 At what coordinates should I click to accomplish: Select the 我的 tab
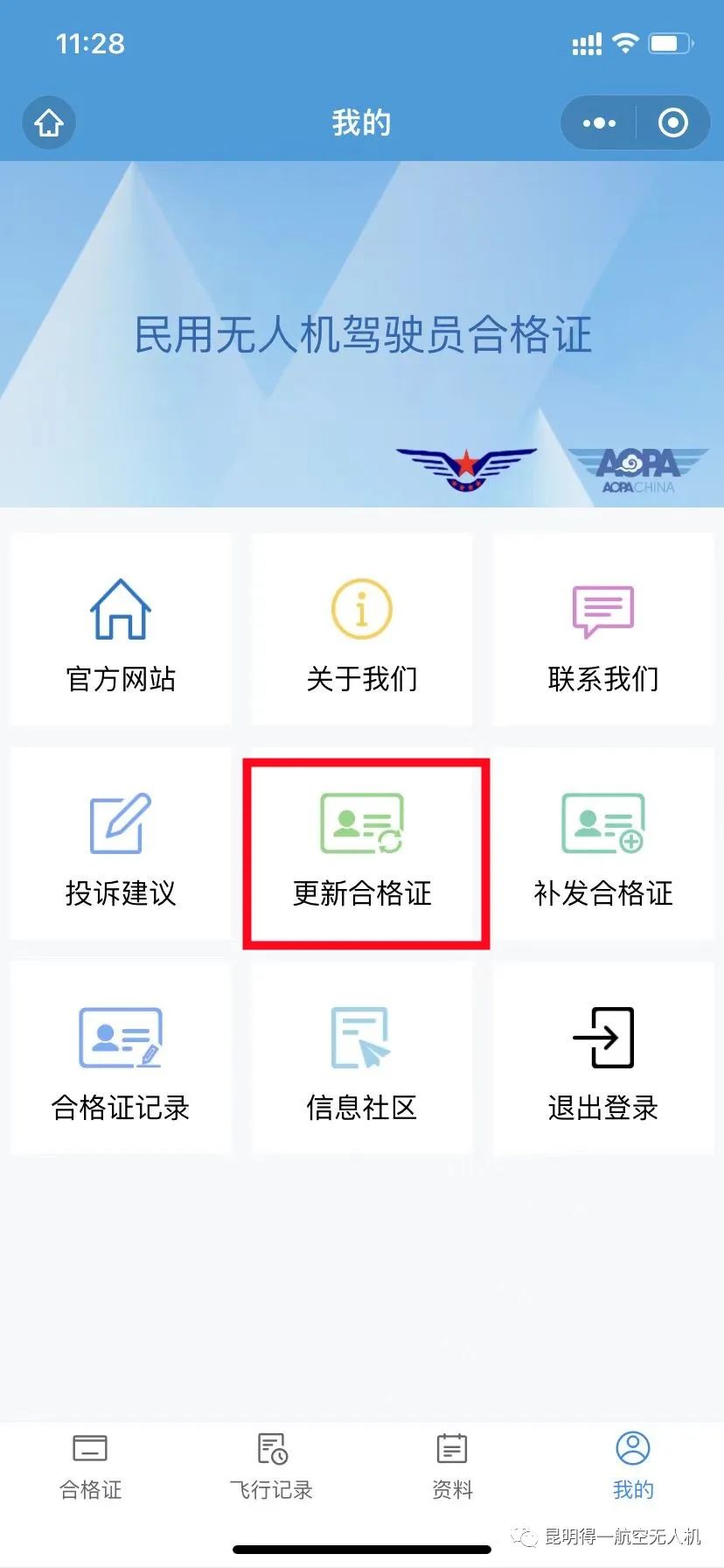point(633,1468)
